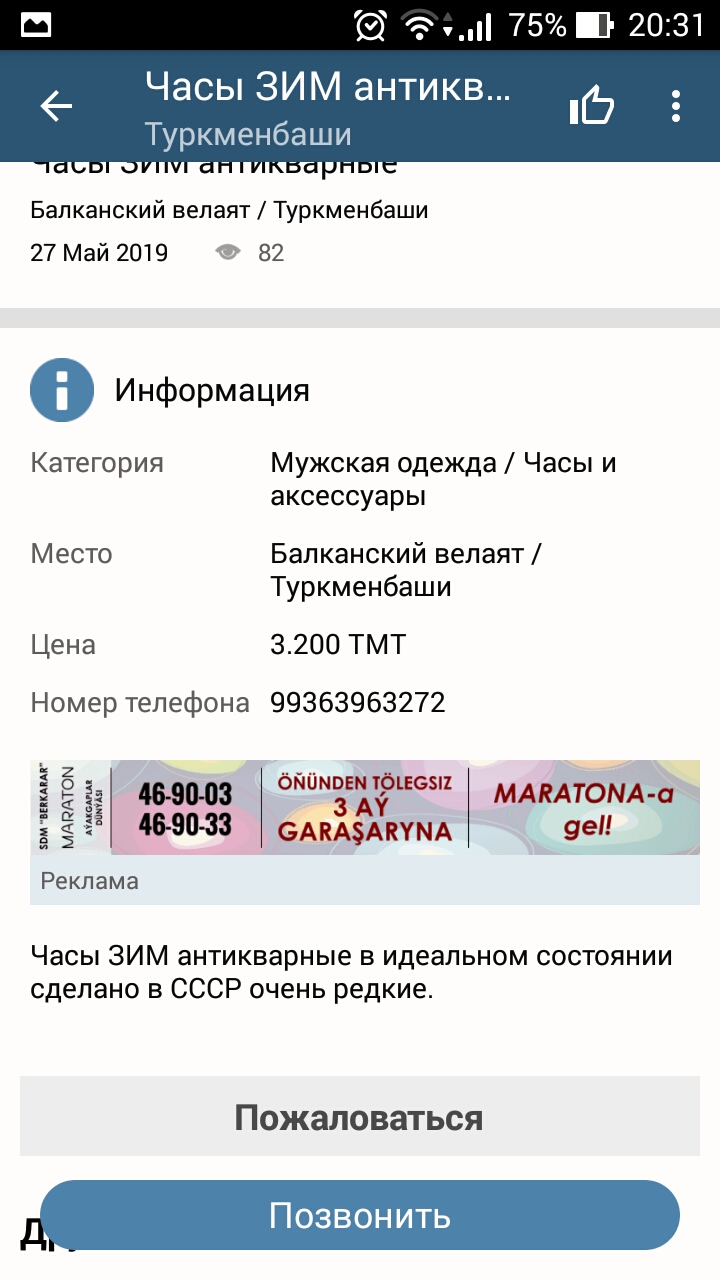Screen dimensions: 720x1280
Task: Open the three-dot overflow menu
Action: [676, 106]
